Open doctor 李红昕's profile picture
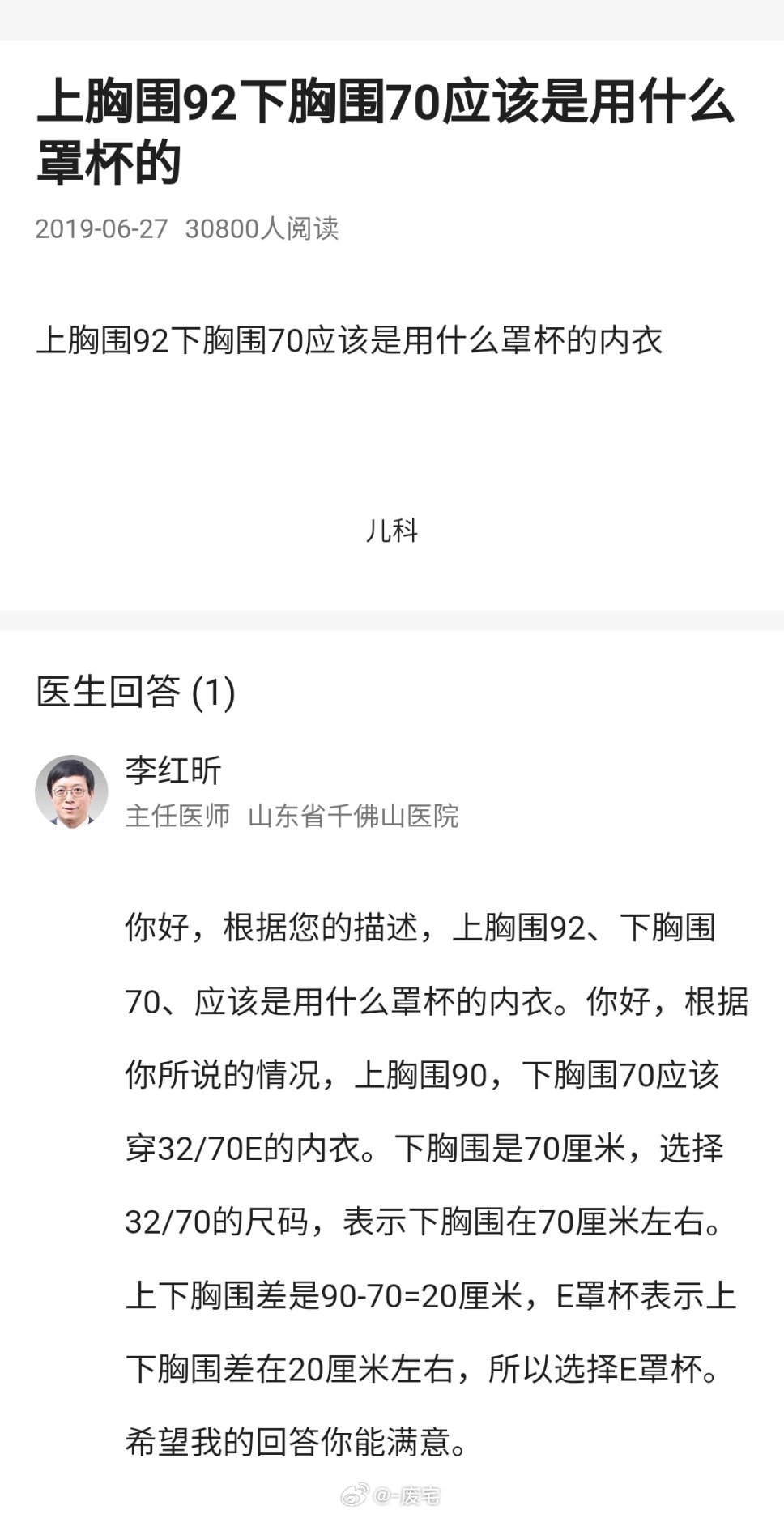 pyautogui.click(x=71, y=791)
